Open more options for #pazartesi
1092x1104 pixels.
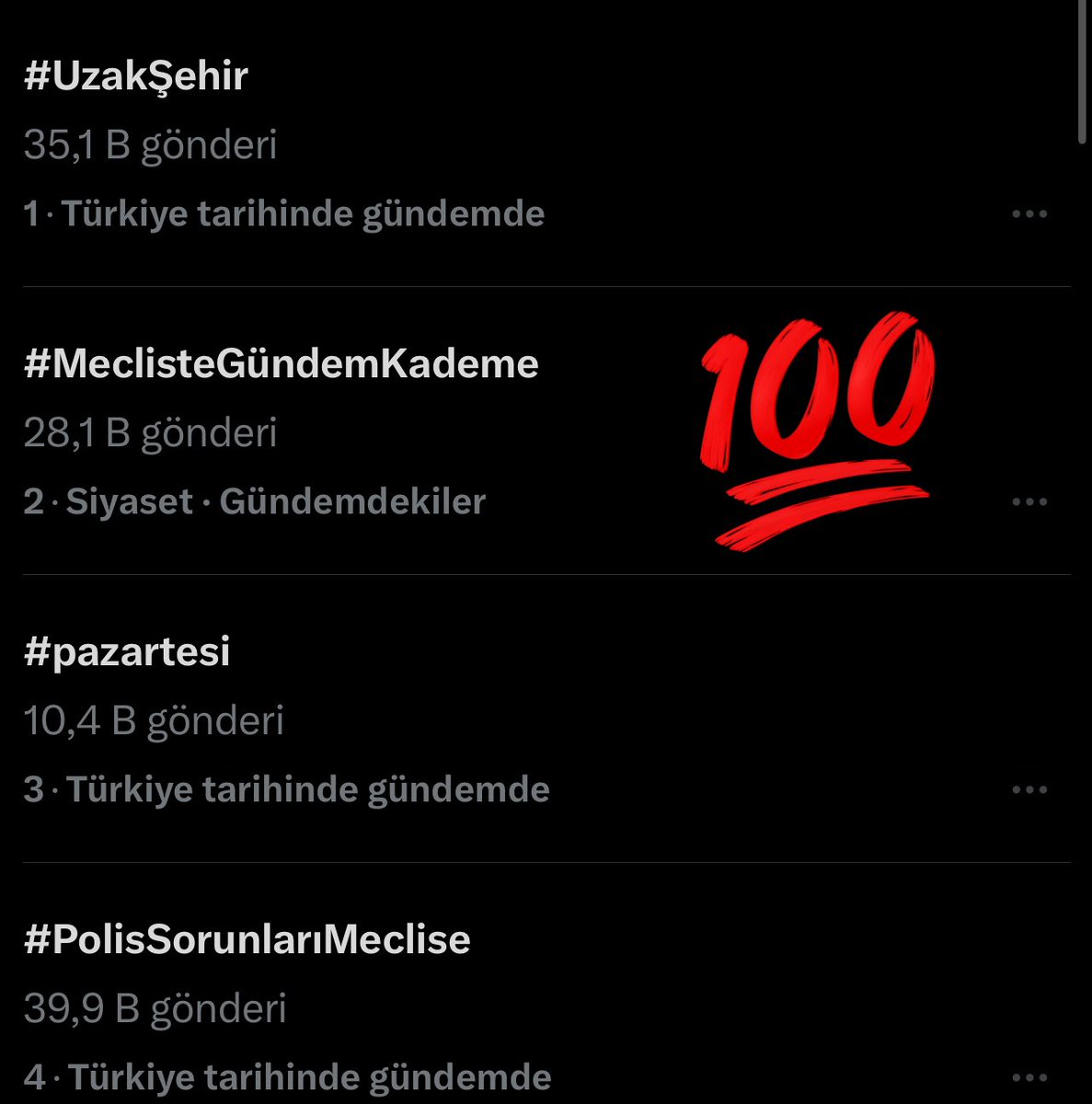[1029, 790]
